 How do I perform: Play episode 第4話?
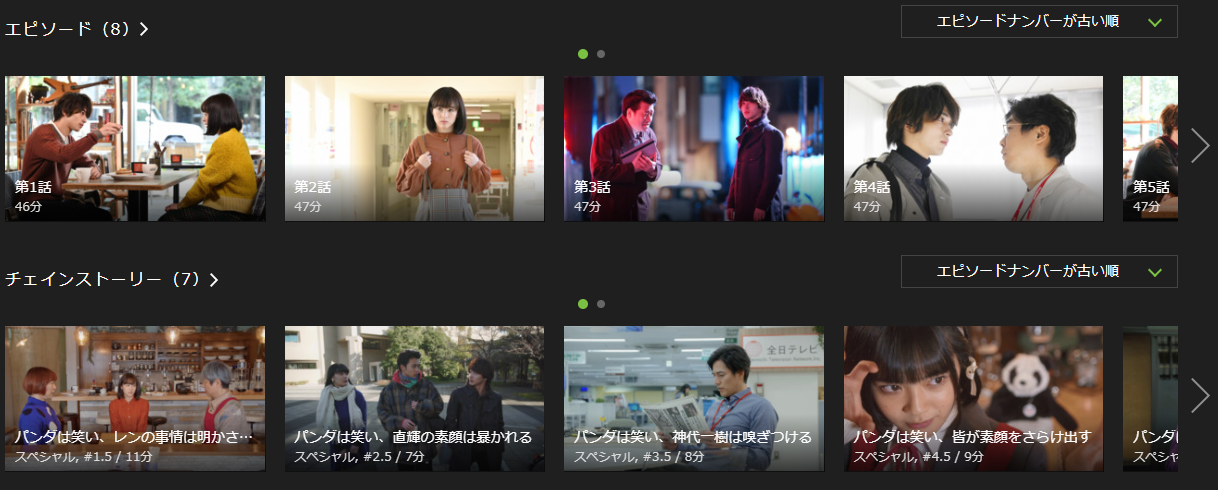(973, 148)
